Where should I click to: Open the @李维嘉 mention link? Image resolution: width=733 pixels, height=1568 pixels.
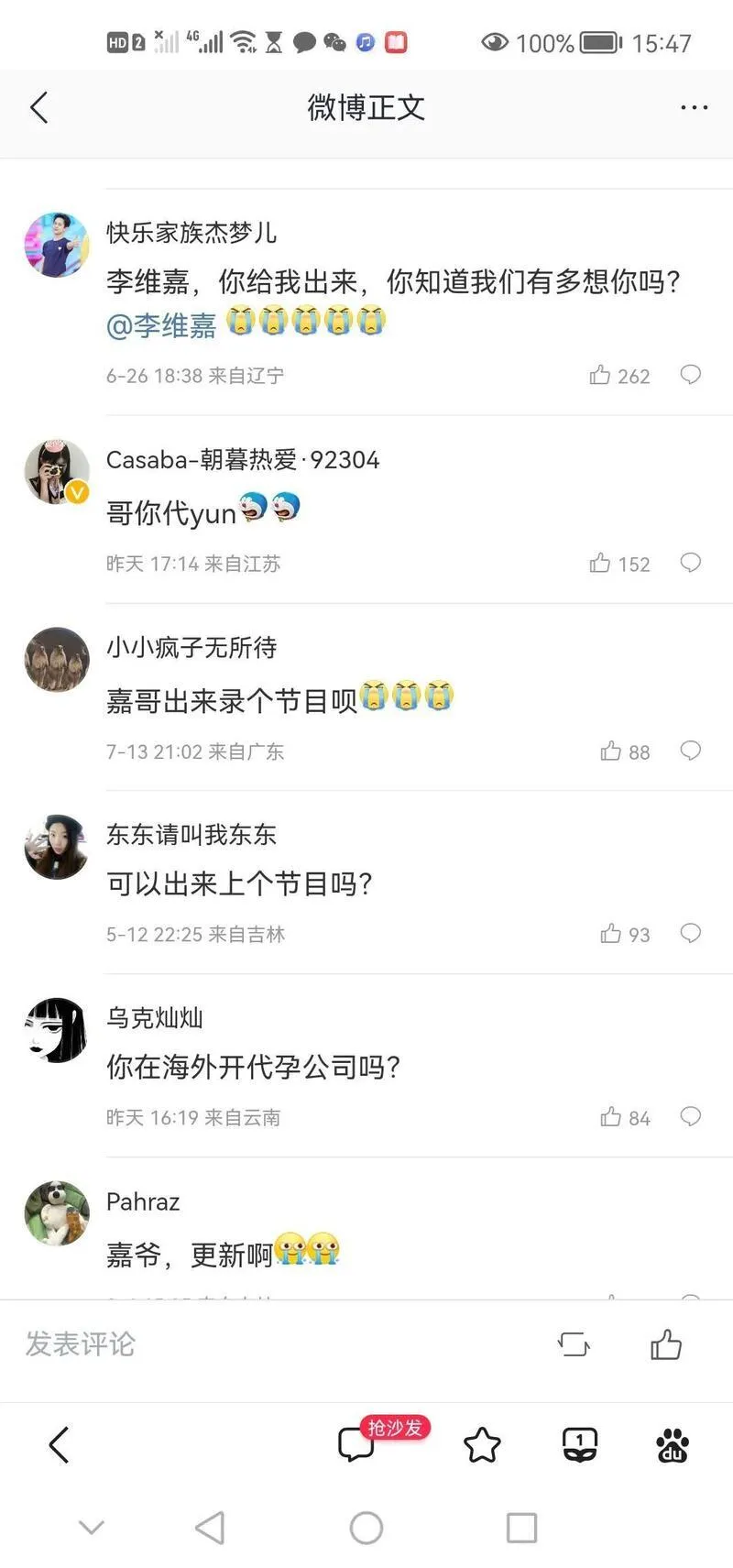pyautogui.click(x=161, y=325)
